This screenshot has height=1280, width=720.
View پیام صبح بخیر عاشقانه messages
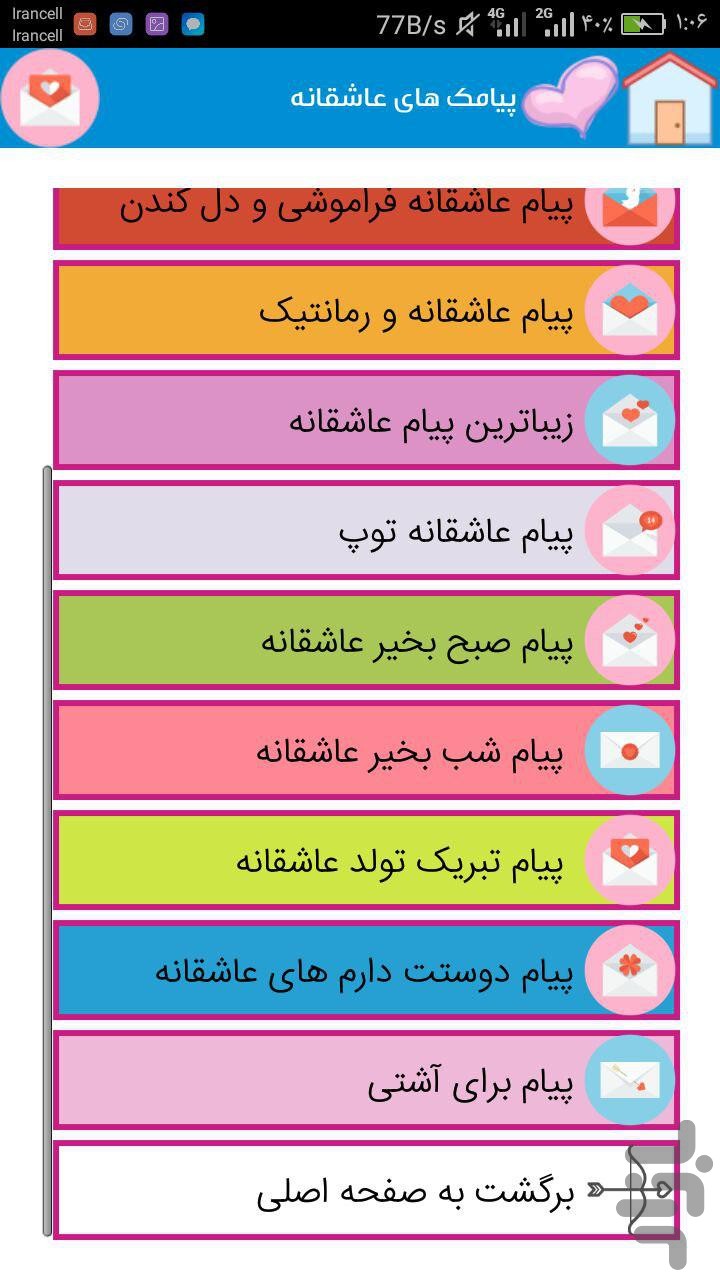(x=366, y=640)
